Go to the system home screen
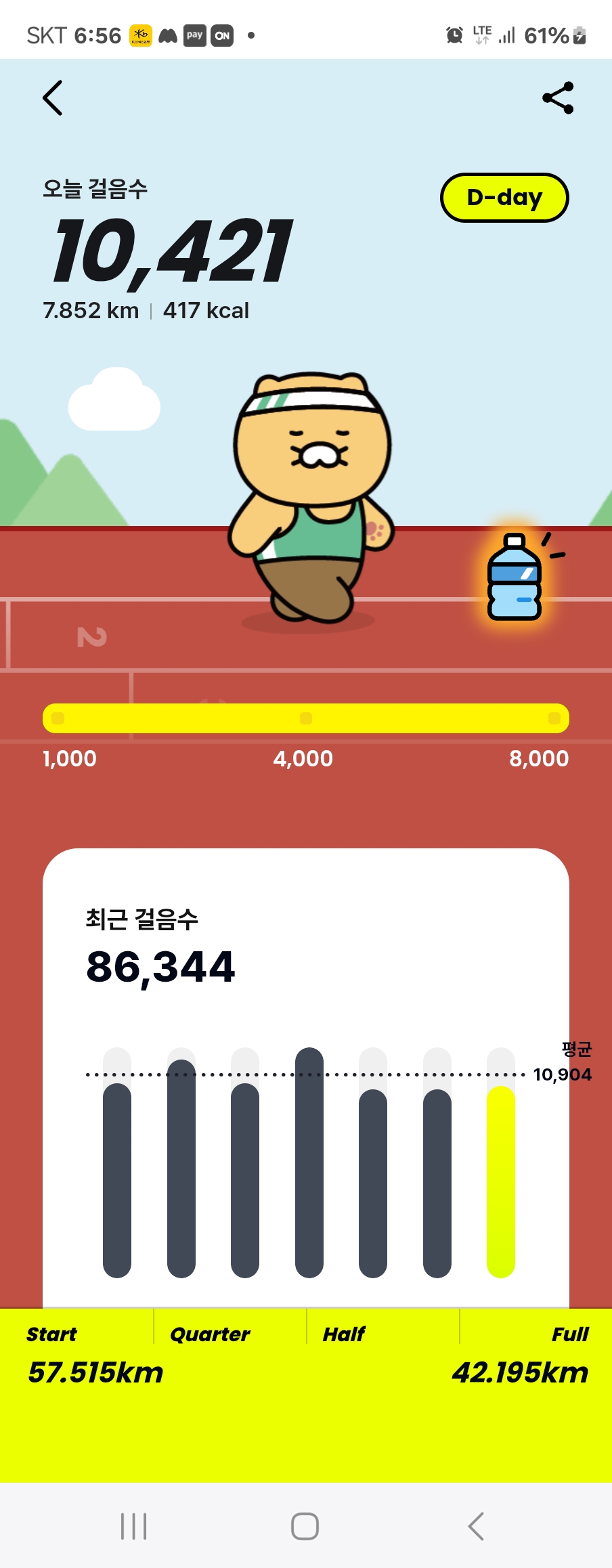 305,1526
